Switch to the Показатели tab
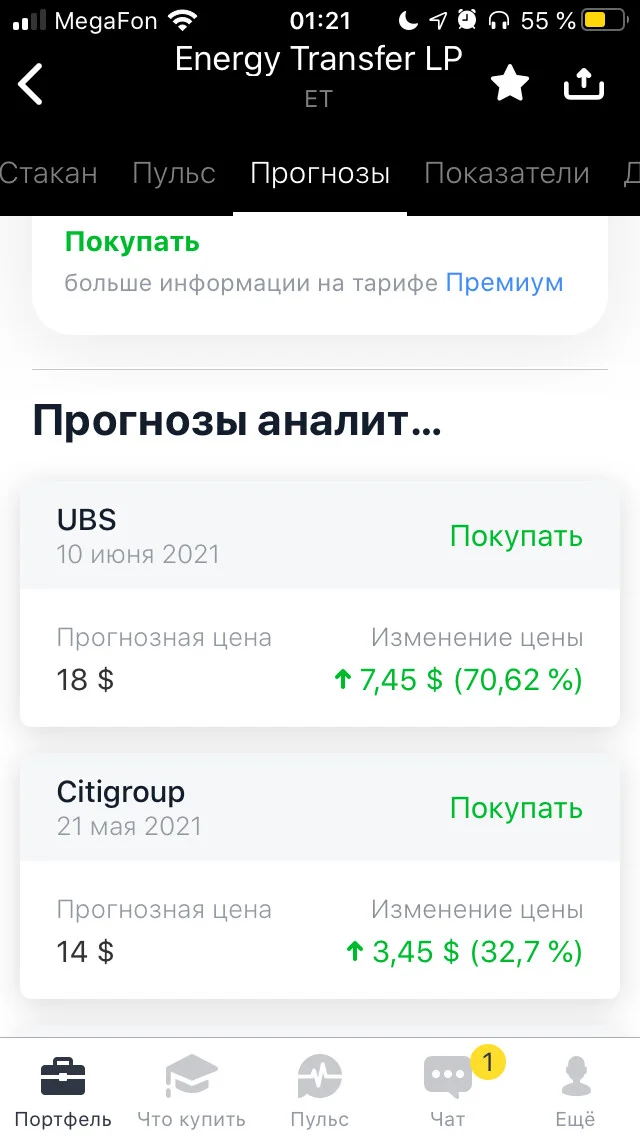This screenshot has height=1136, width=640. point(507,173)
